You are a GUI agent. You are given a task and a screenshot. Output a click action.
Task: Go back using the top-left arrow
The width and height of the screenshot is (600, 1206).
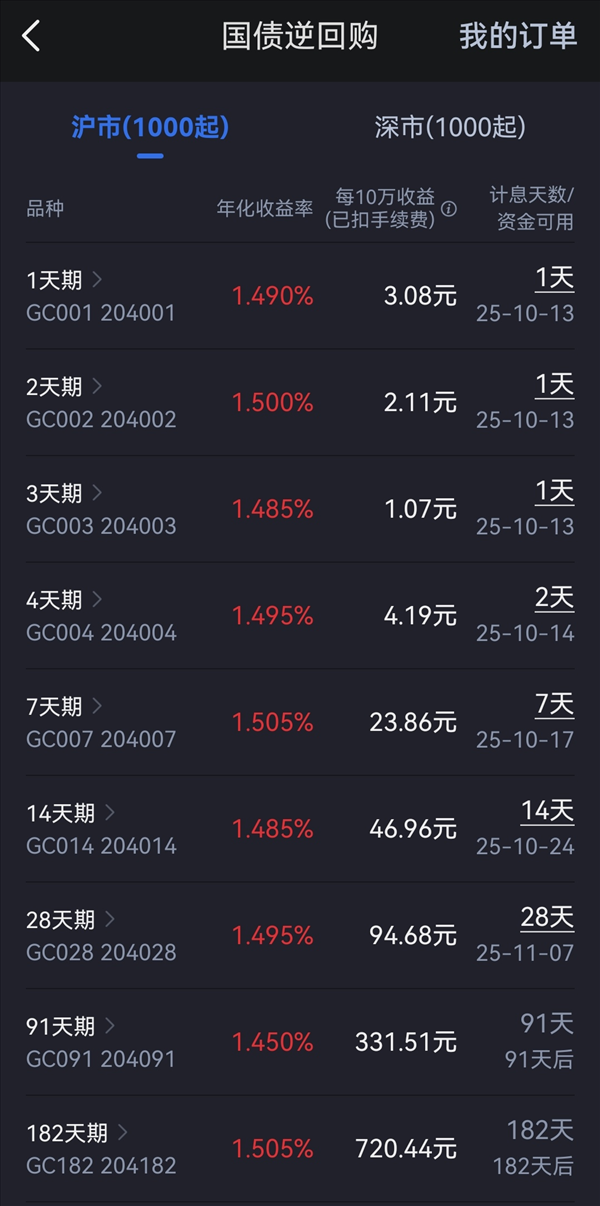(x=32, y=37)
